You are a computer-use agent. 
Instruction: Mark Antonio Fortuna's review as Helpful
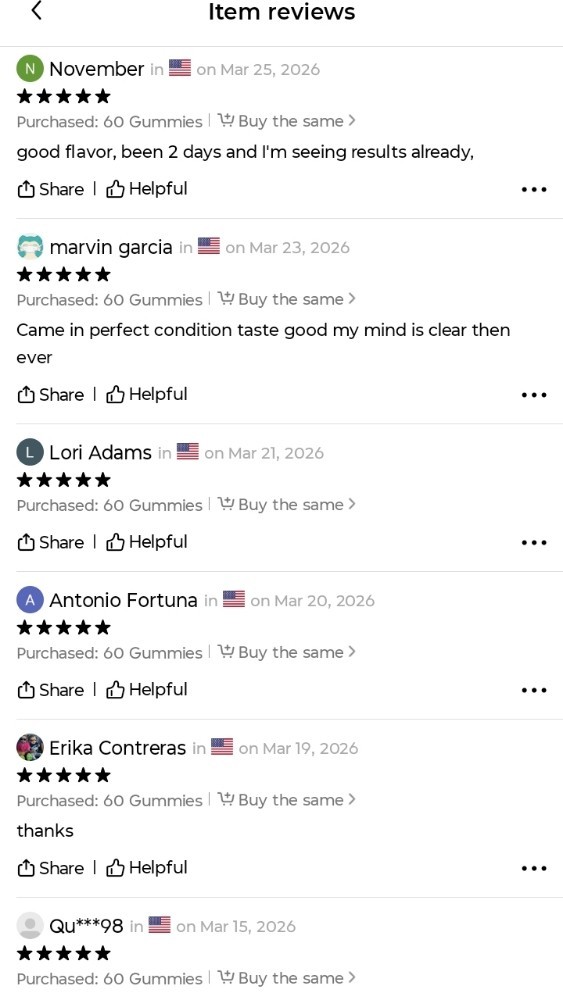point(147,689)
